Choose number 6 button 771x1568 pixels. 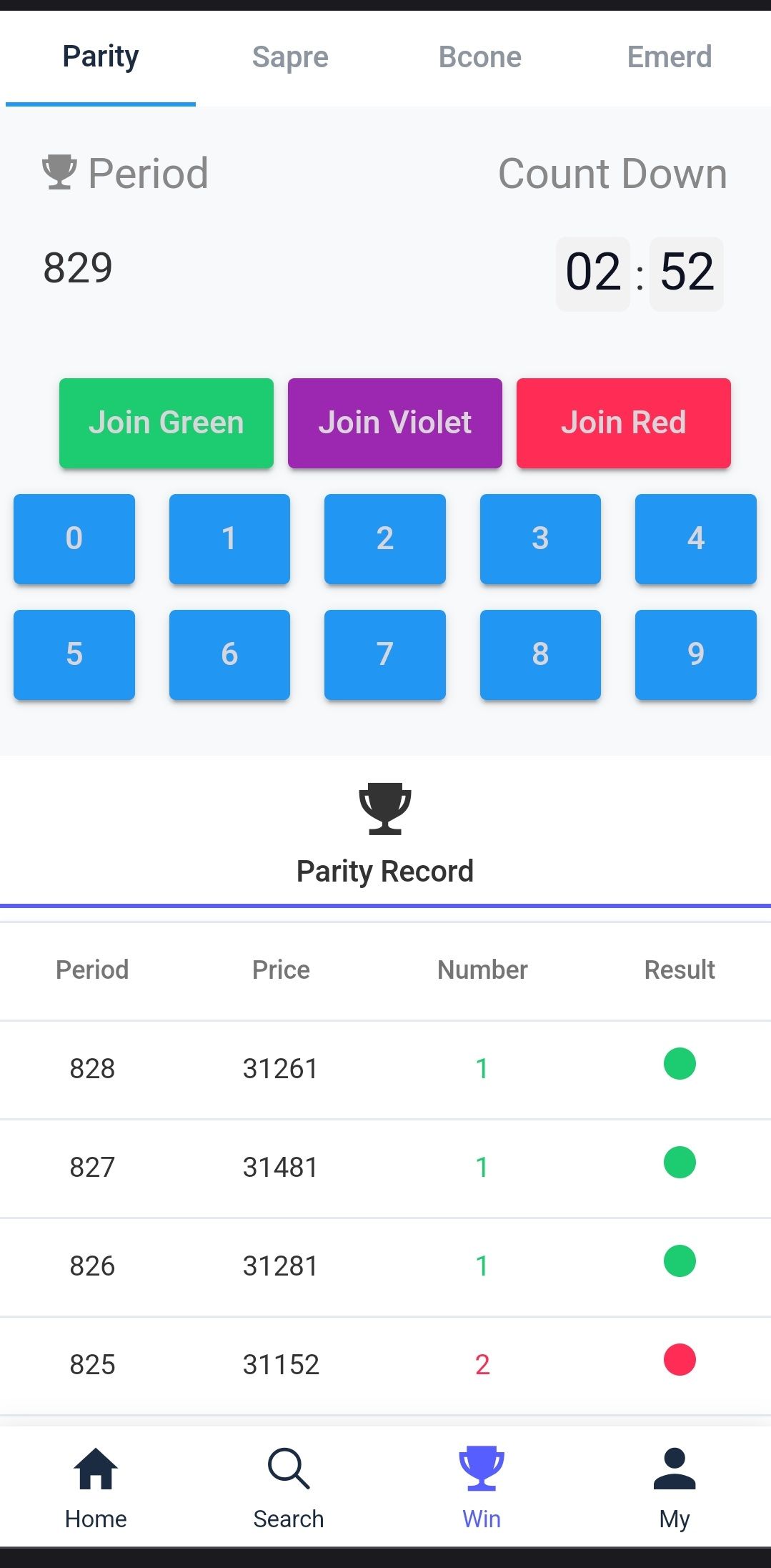pos(229,655)
